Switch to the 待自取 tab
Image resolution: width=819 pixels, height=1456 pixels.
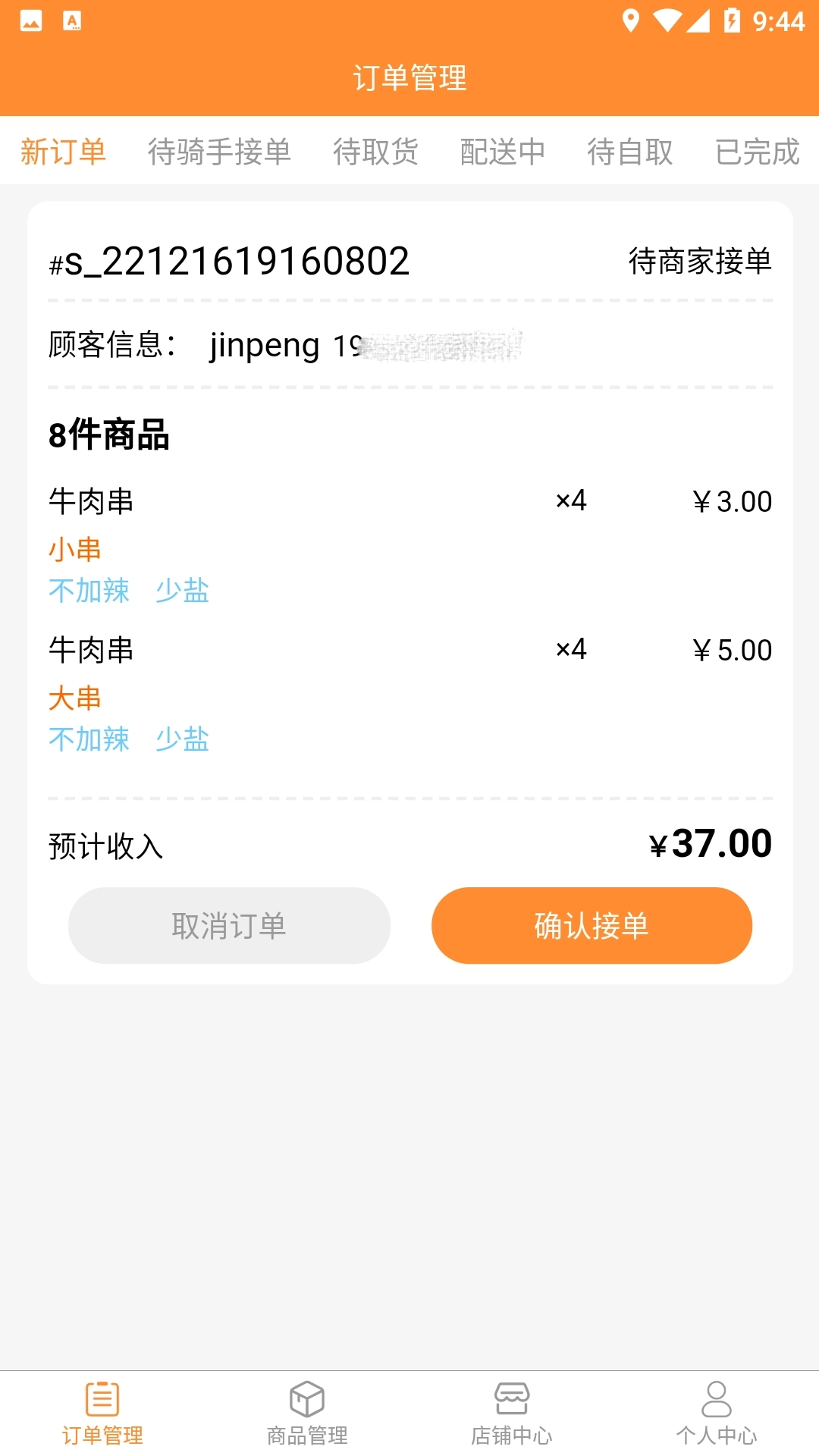coord(629,151)
